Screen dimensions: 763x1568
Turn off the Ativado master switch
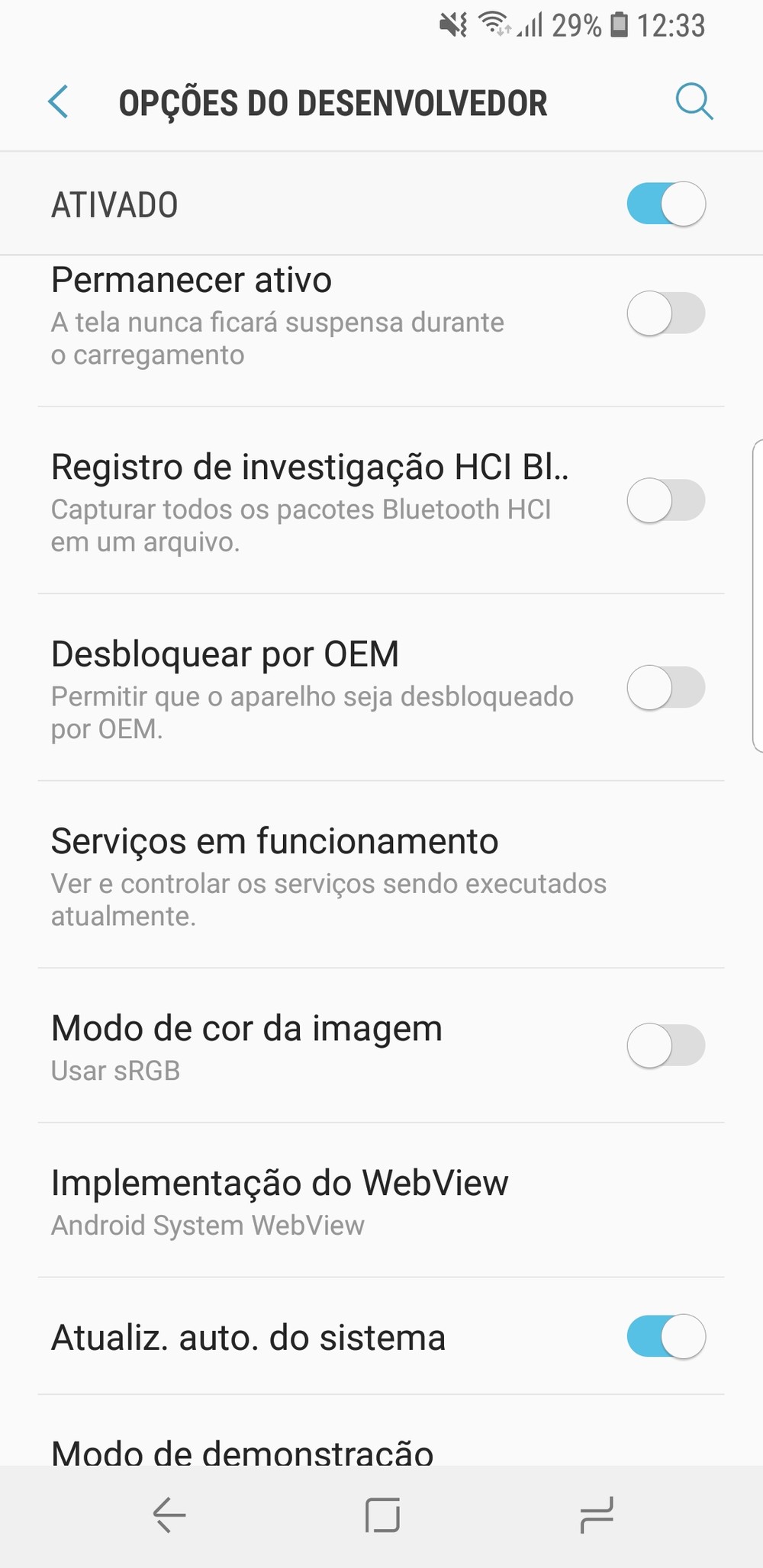[x=665, y=204]
